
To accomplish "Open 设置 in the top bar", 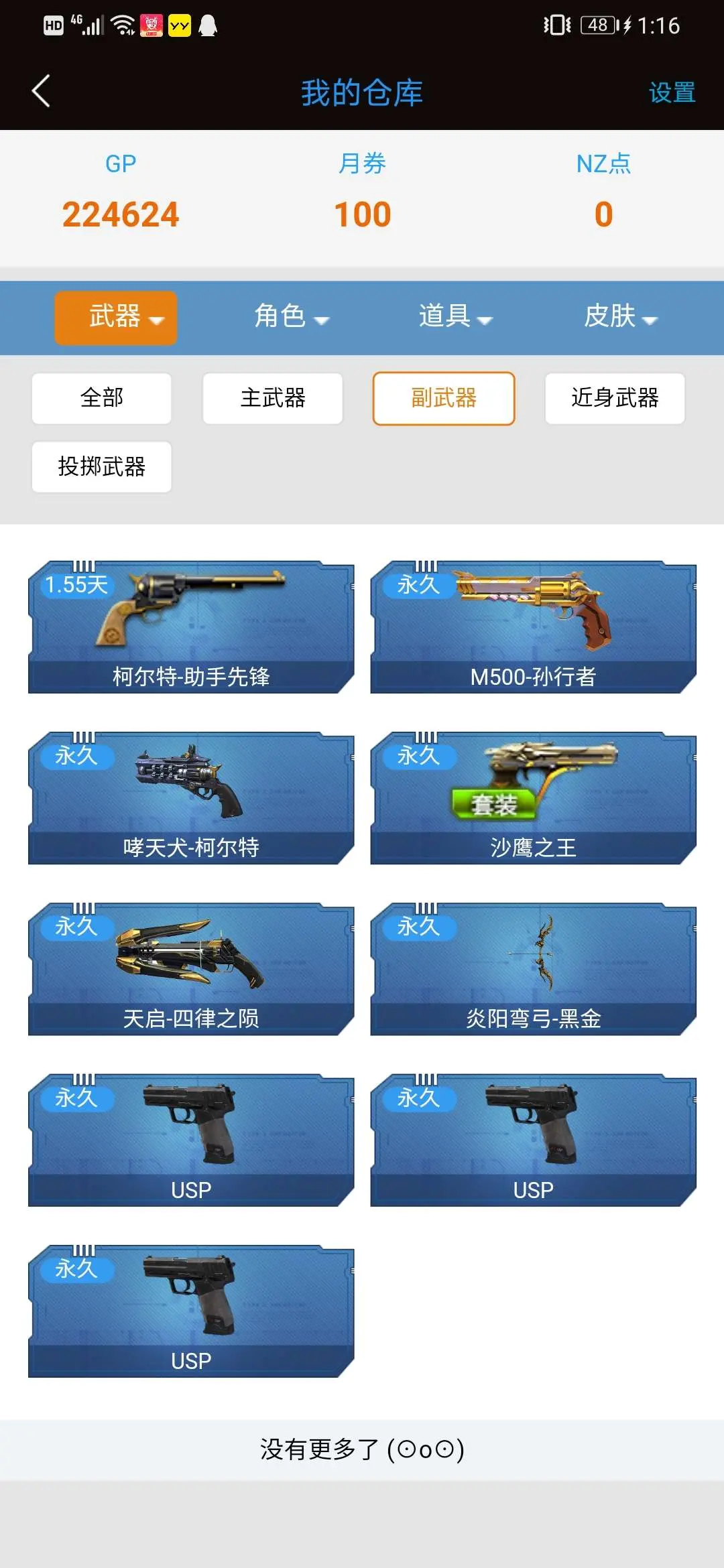I will 672,92.
